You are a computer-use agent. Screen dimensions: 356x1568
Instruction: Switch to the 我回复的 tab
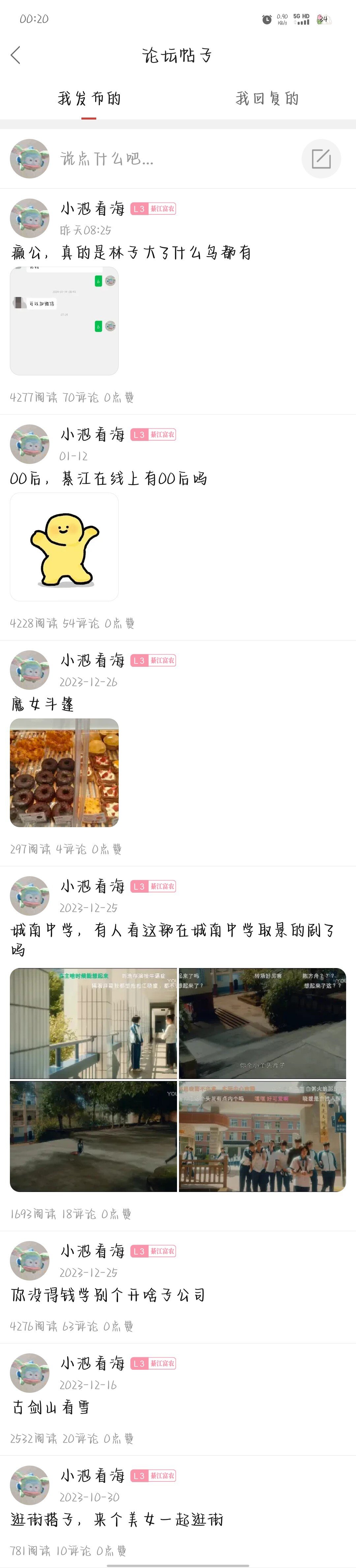click(267, 98)
